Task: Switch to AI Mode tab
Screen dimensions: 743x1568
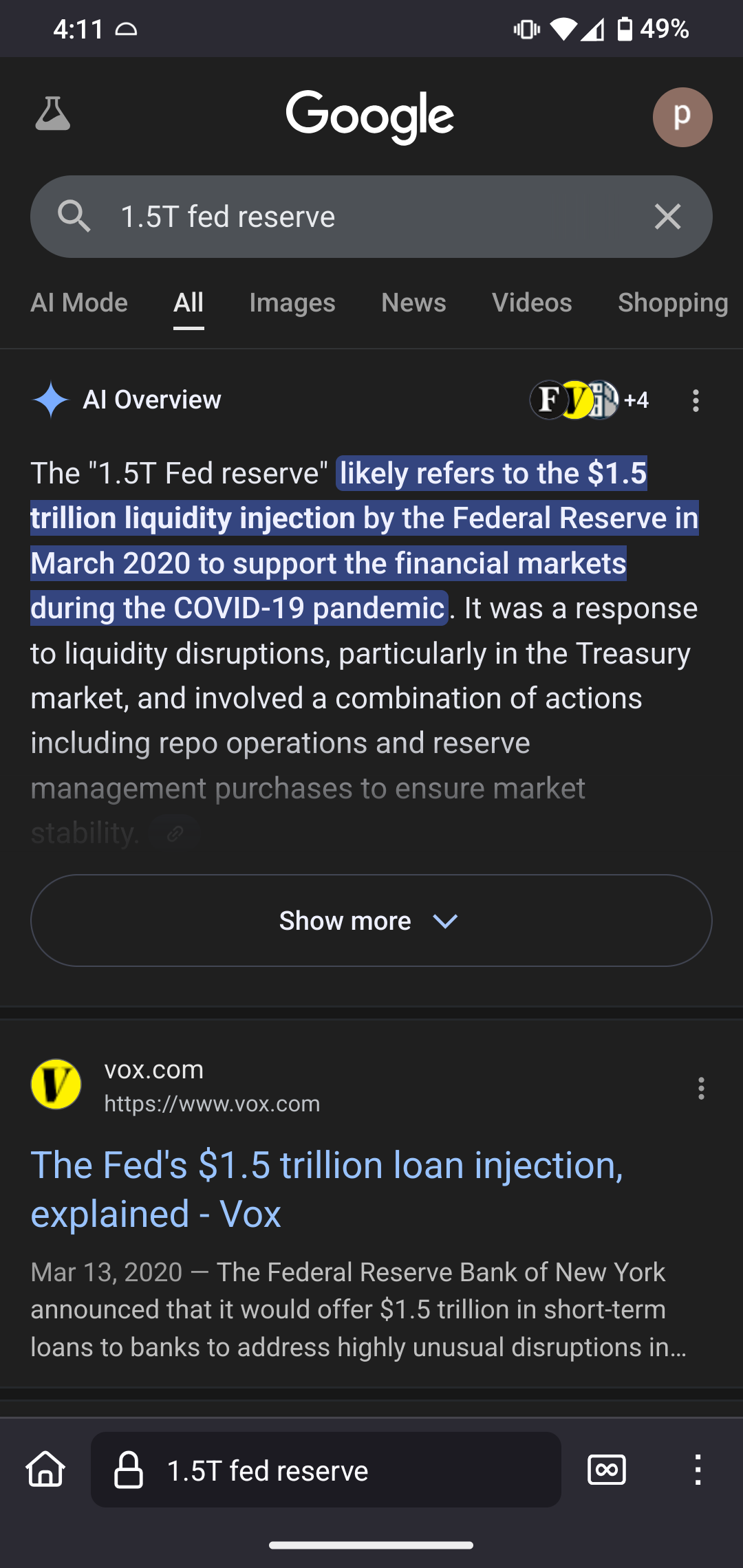Action: coord(79,303)
